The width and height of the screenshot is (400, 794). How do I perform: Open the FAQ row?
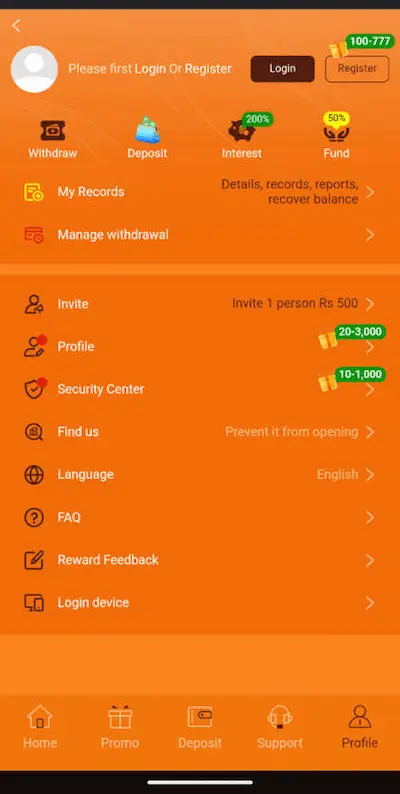click(x=200, y=518)
